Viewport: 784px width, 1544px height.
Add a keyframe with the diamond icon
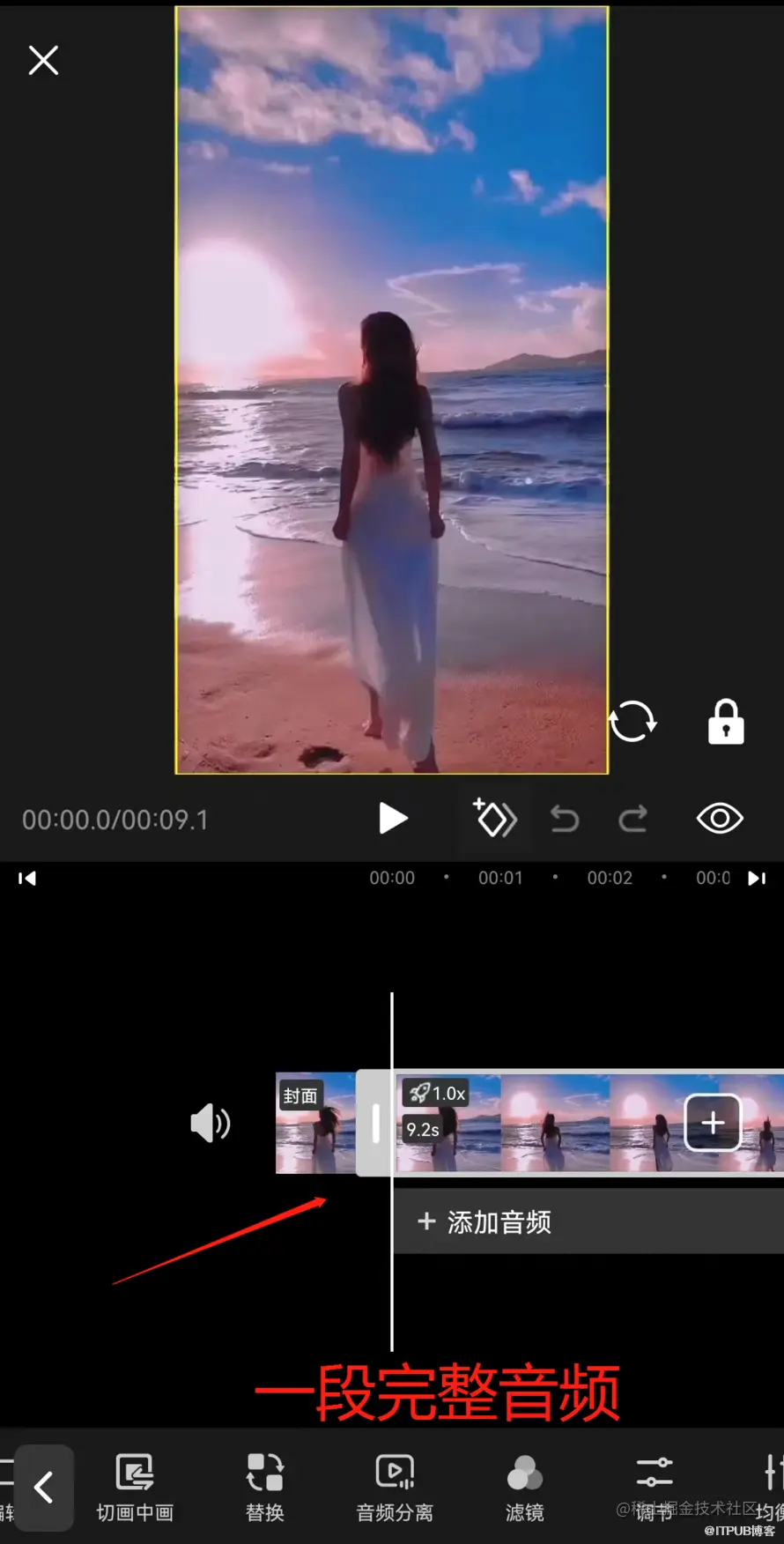[494, 818]
